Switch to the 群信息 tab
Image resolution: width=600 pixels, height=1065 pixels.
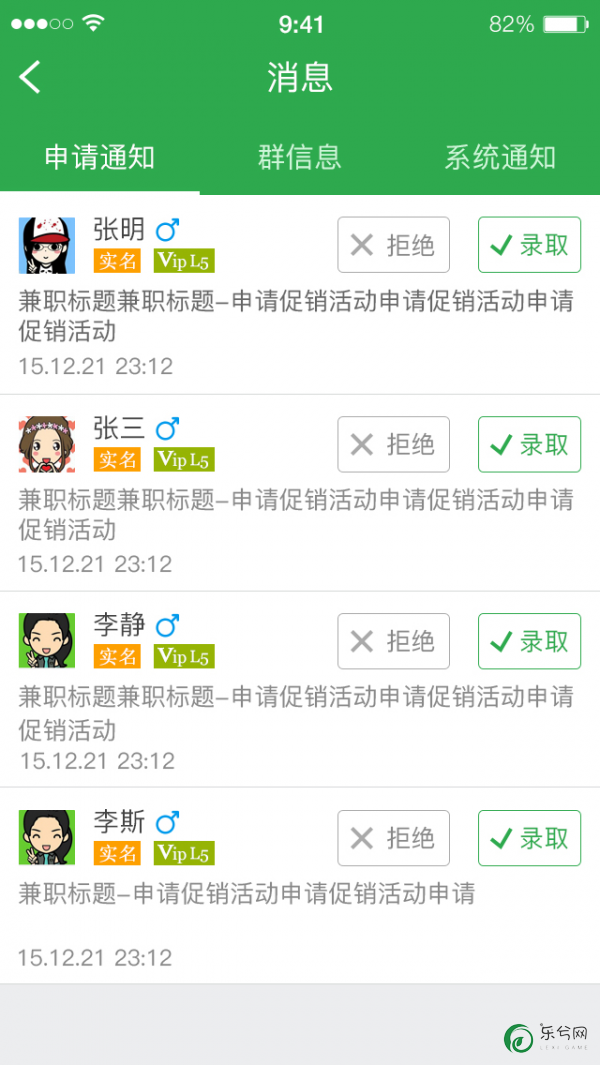click(x=300, y=157)
